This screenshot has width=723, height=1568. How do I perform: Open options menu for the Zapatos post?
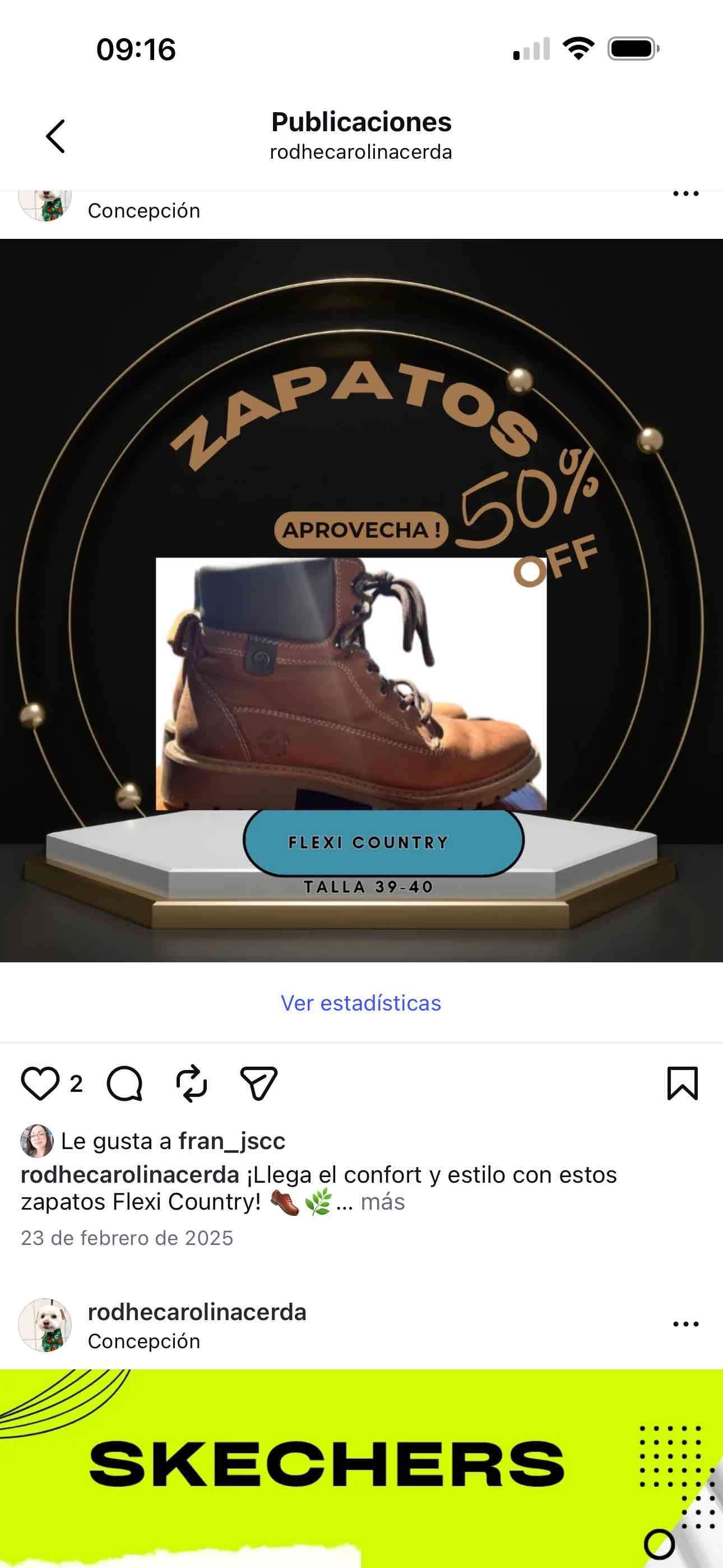click(x=685, y=195)
